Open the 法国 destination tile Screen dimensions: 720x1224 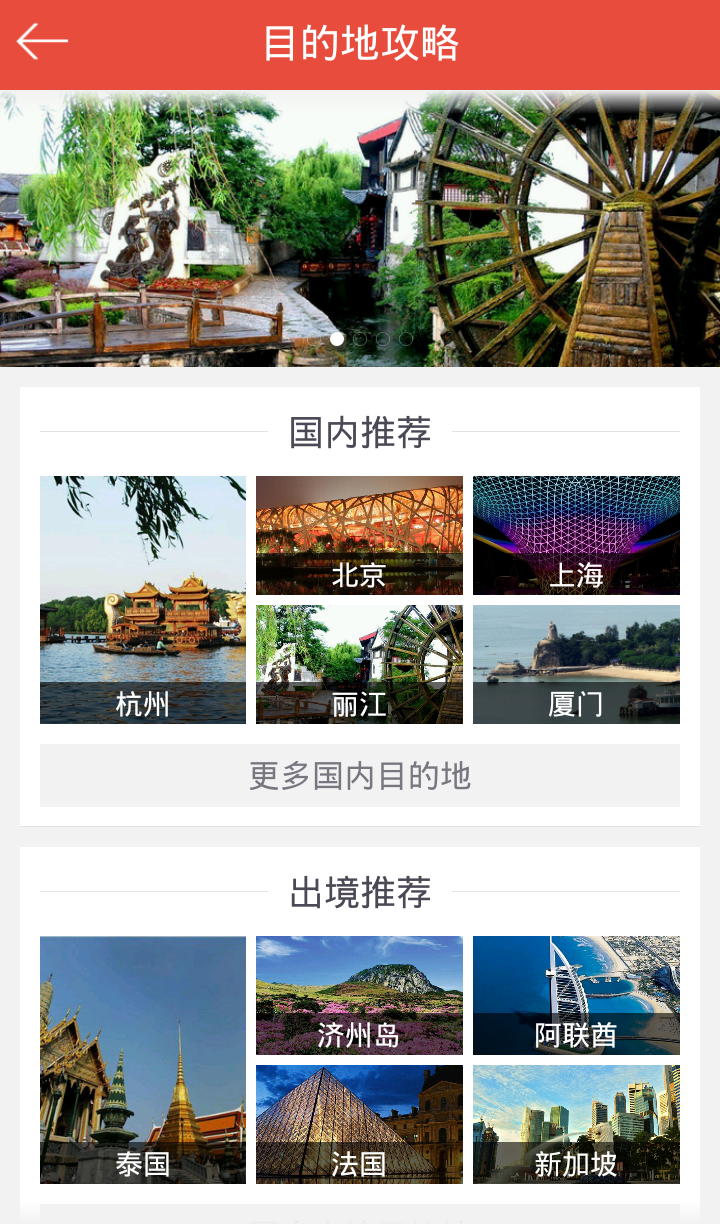click(359, 1124)
